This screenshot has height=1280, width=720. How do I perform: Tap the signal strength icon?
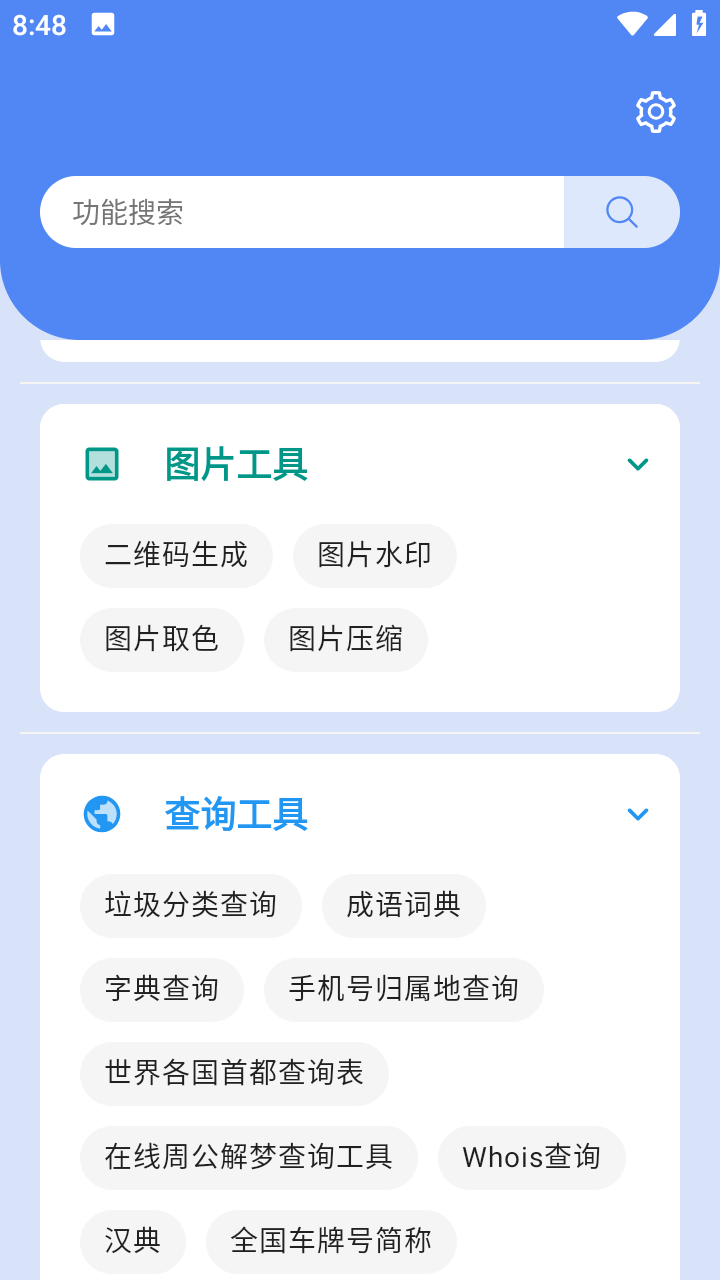pyautogui.click(x=666, y=24)
